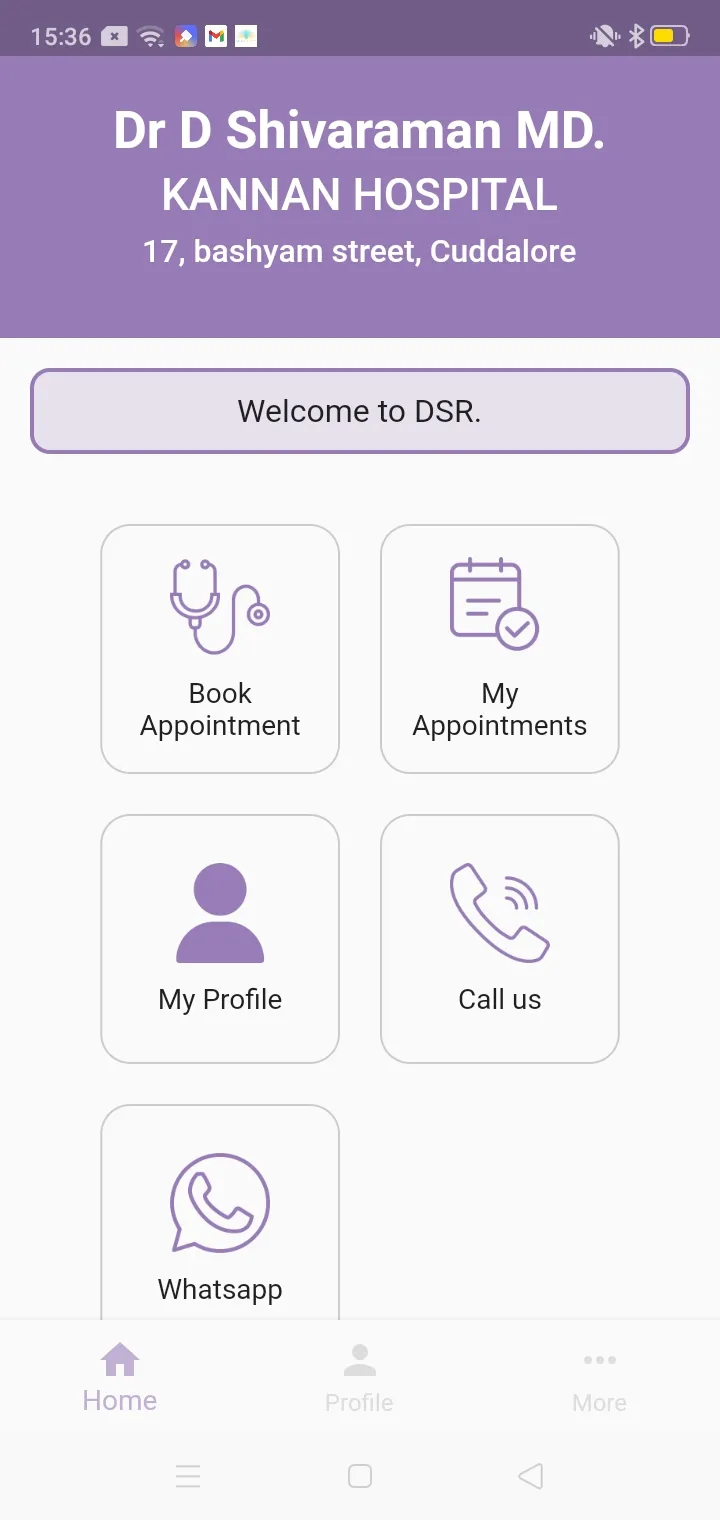Screen dimensions: 720x1520
Task: Open the Book Appointment tile
Action: [x=220, y=649]
